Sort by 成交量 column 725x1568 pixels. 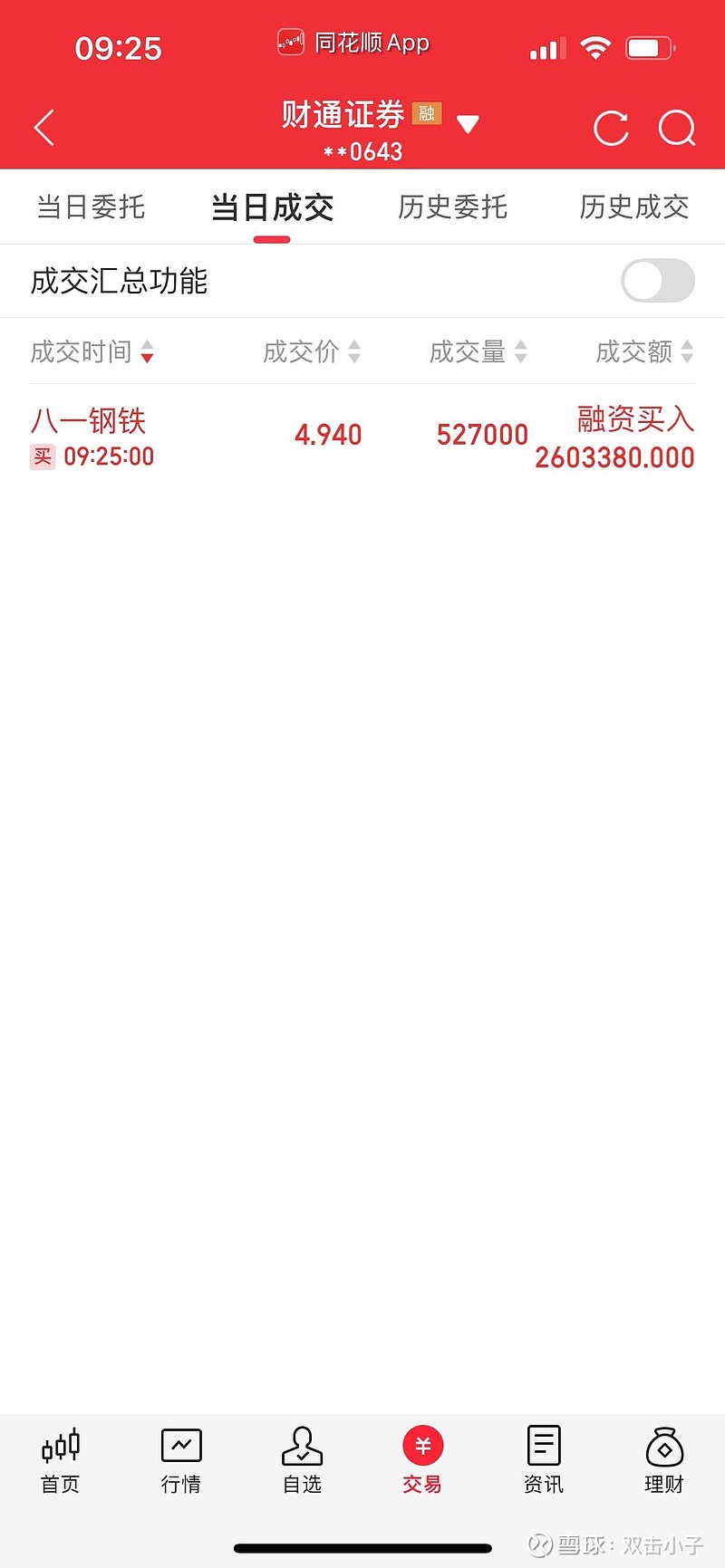click(478, 351)
